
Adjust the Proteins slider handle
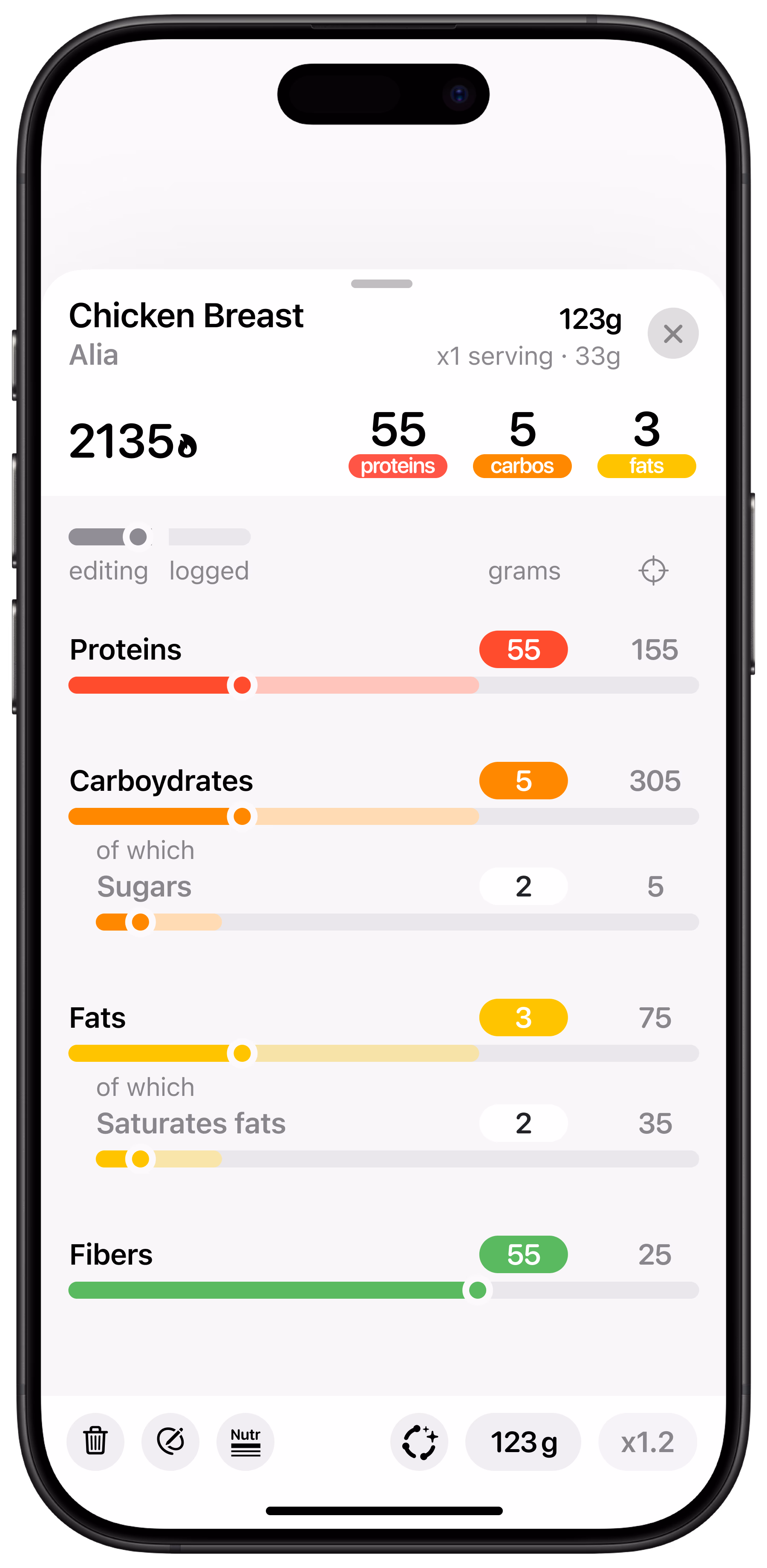pos(242,686)
